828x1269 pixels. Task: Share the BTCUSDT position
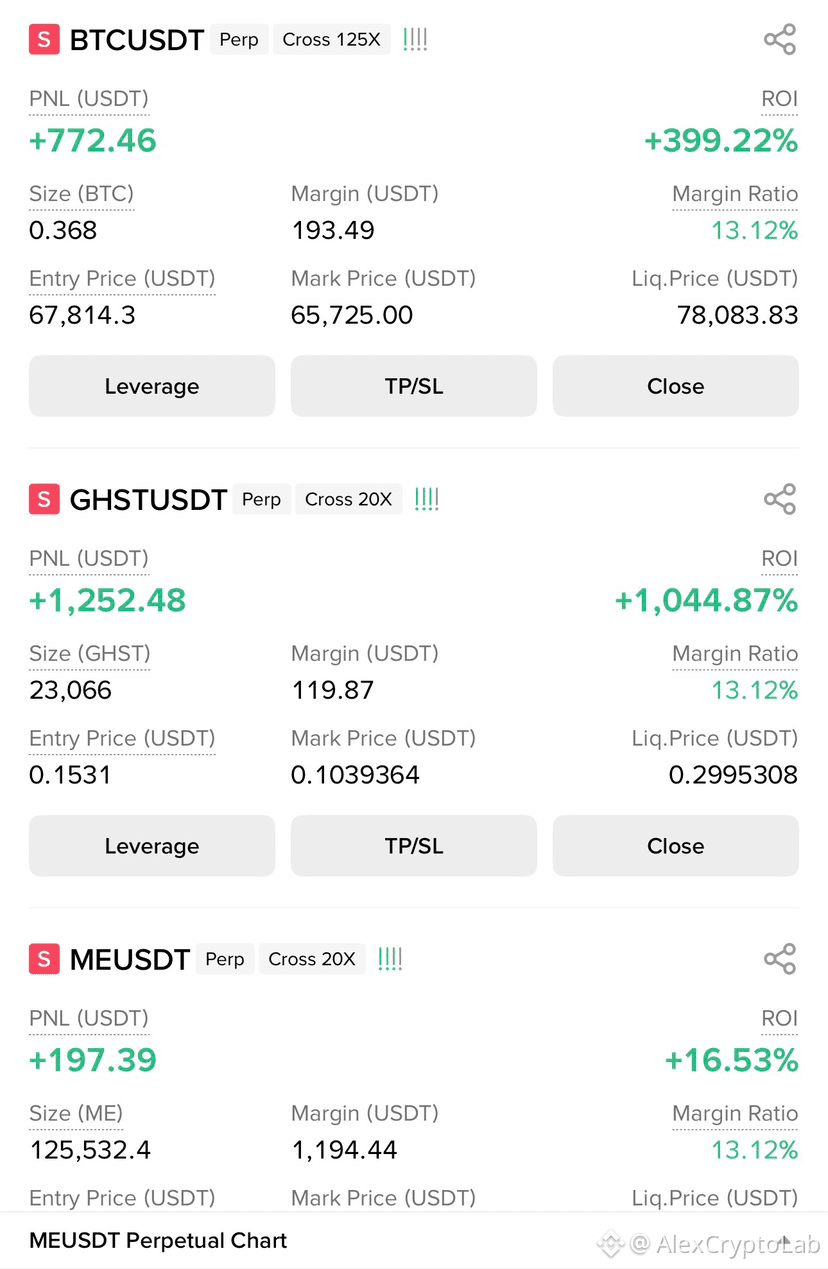[x=779, y=40]
